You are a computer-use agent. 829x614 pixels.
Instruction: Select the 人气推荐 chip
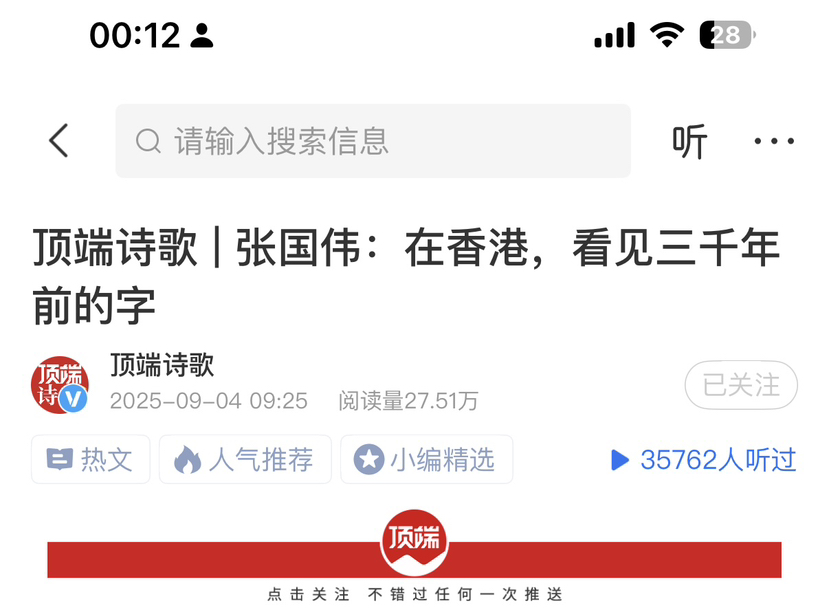pos(245,460)
